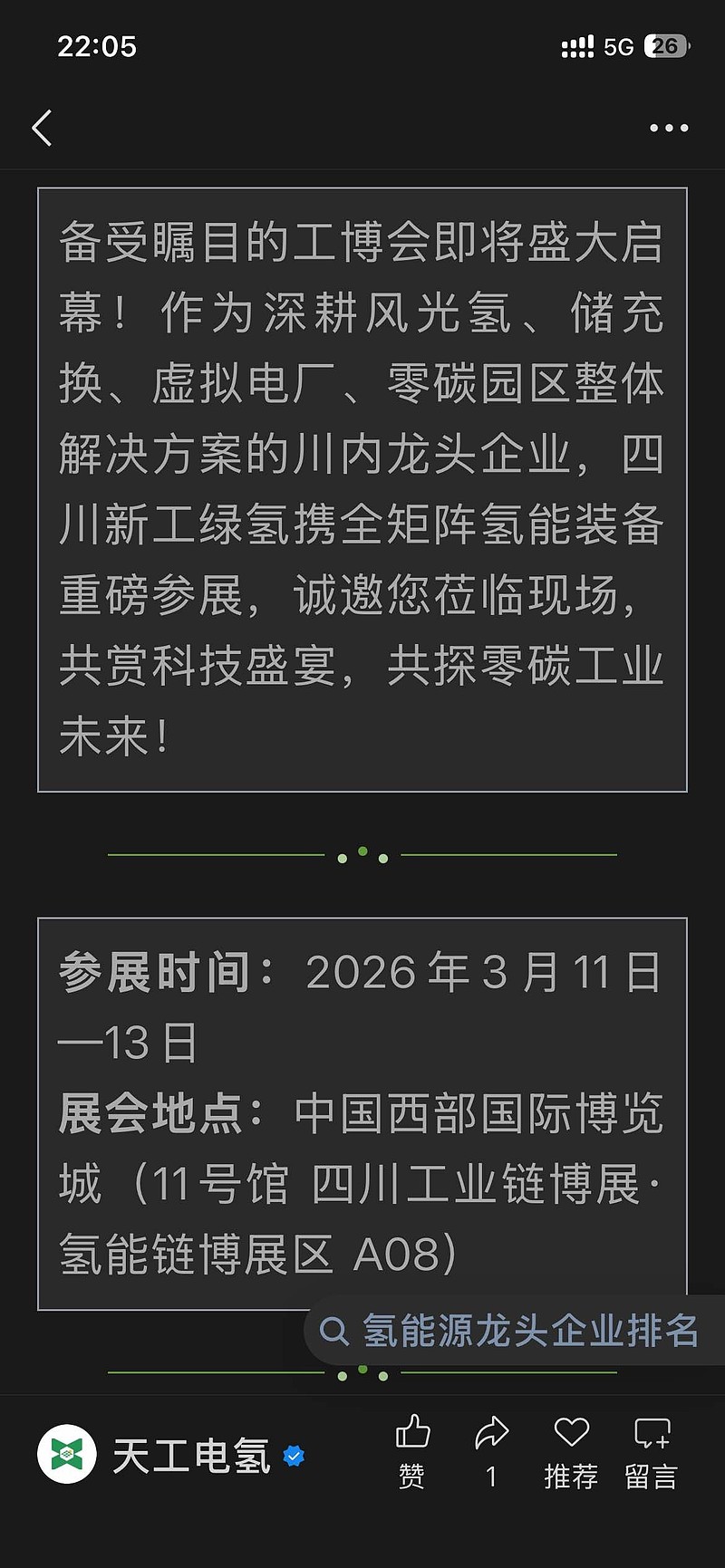Image resolution: width=725 pixels, height=1568 pixels.
Task: Tap the magnifier icon in the search pill
Action: [335, 1331]
